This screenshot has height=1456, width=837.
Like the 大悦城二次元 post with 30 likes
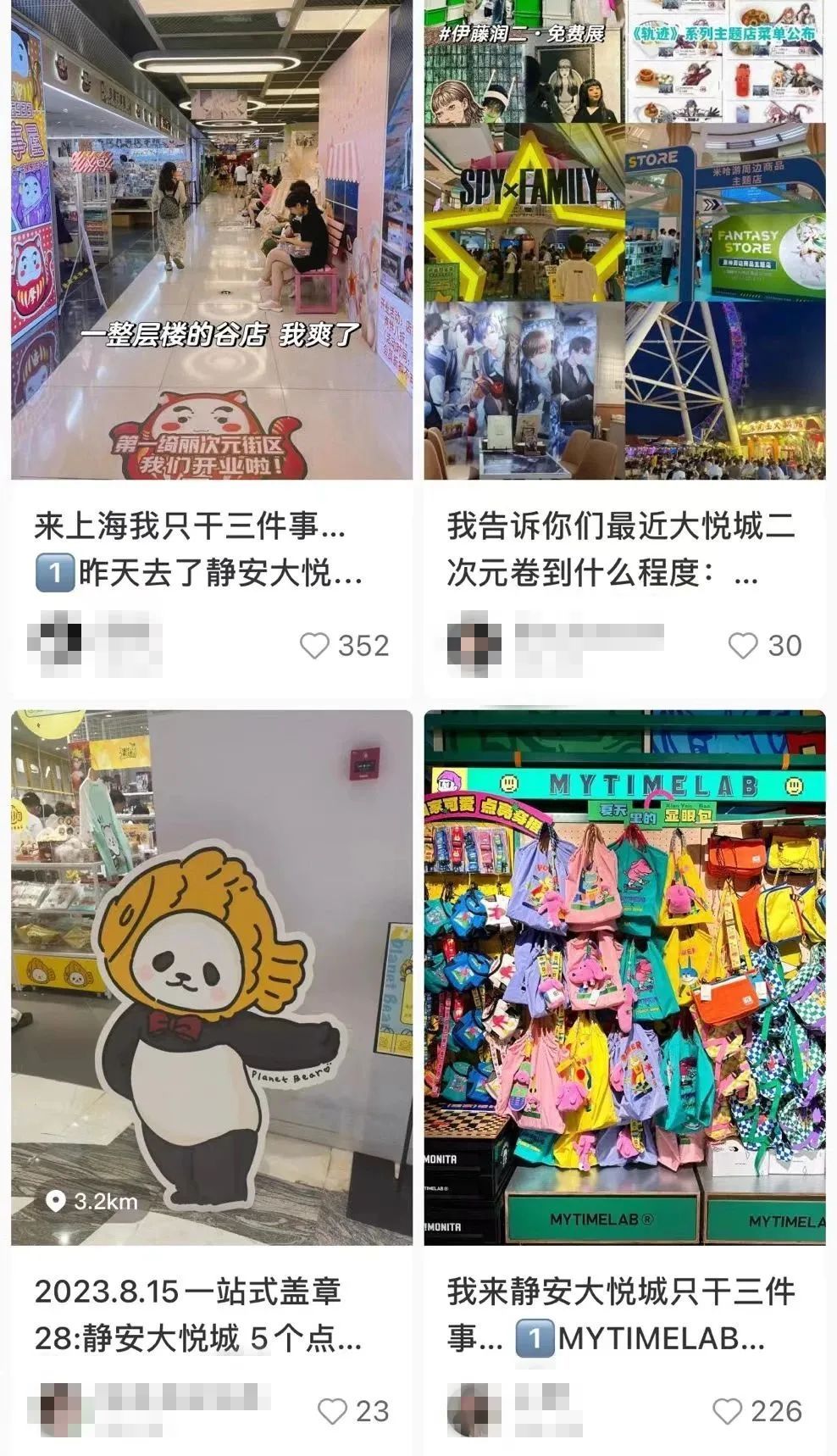(743, 646)
